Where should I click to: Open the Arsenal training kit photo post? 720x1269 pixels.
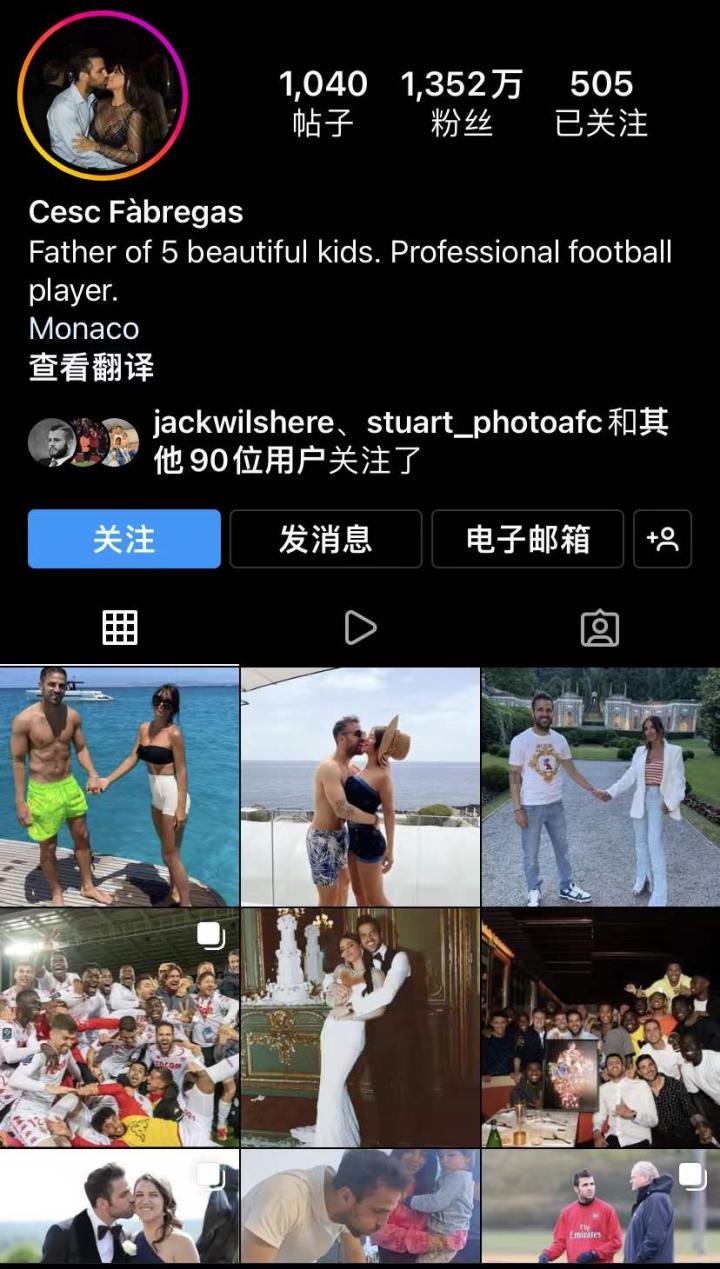pyautogui.click(x=600, y=1207)
